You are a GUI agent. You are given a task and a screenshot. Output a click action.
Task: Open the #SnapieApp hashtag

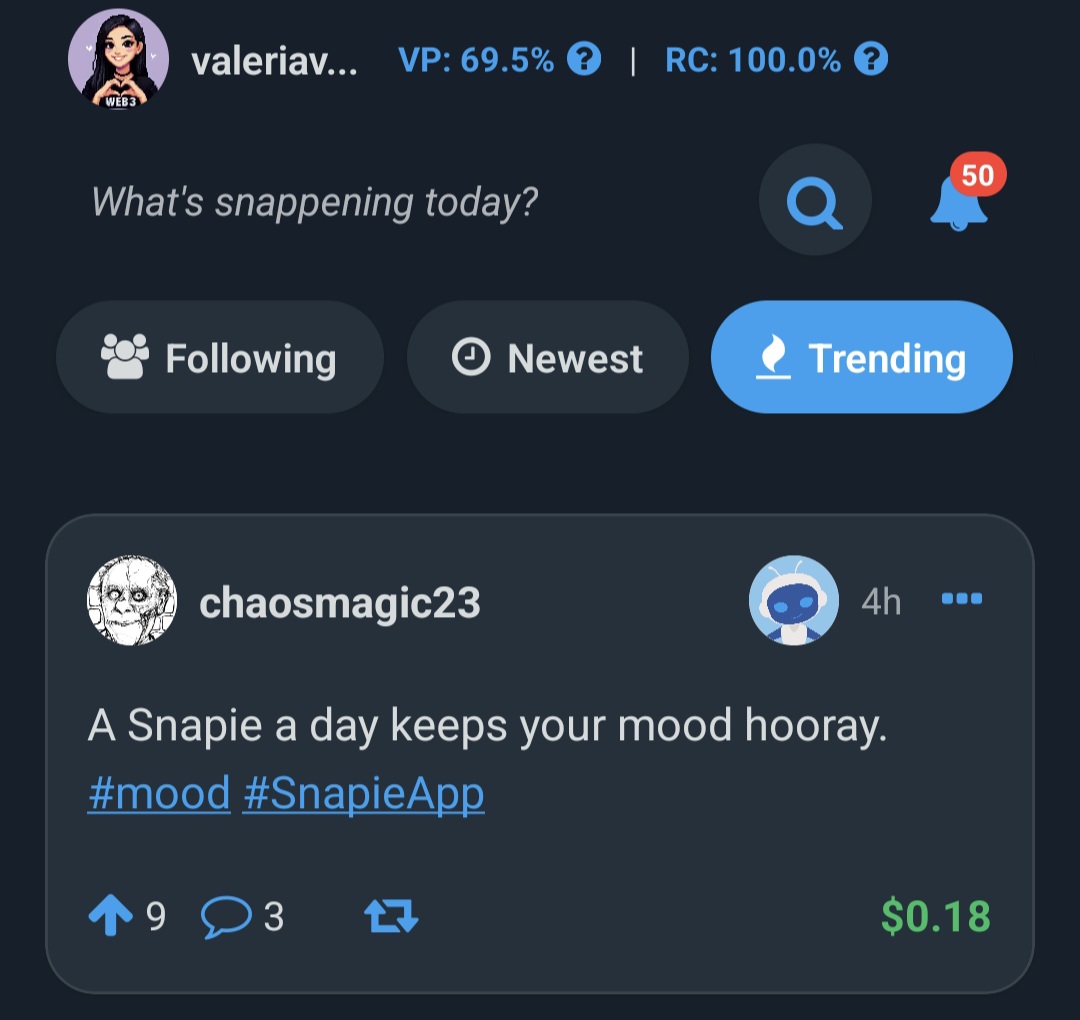click(363, 794)
